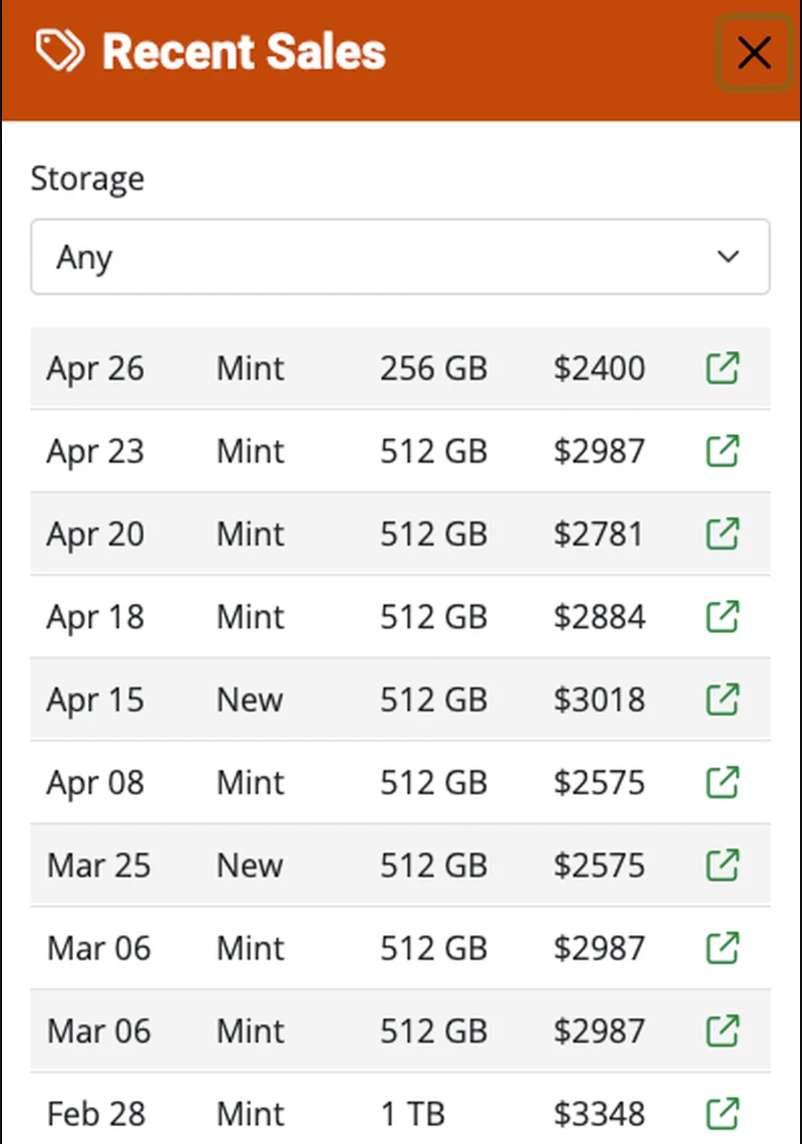Open the Mar 25 New 512 GB sale link
The width and height of the screenshot is (802, 1144).
click(723, 865)
